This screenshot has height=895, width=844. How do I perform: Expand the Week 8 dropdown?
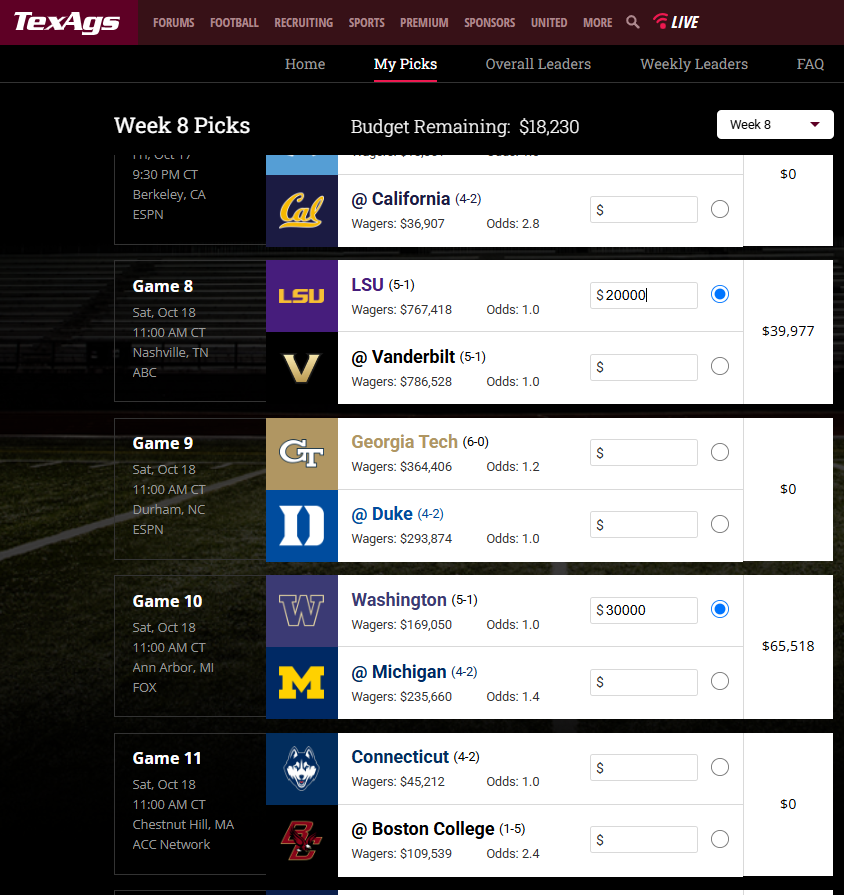click(775, 125)
